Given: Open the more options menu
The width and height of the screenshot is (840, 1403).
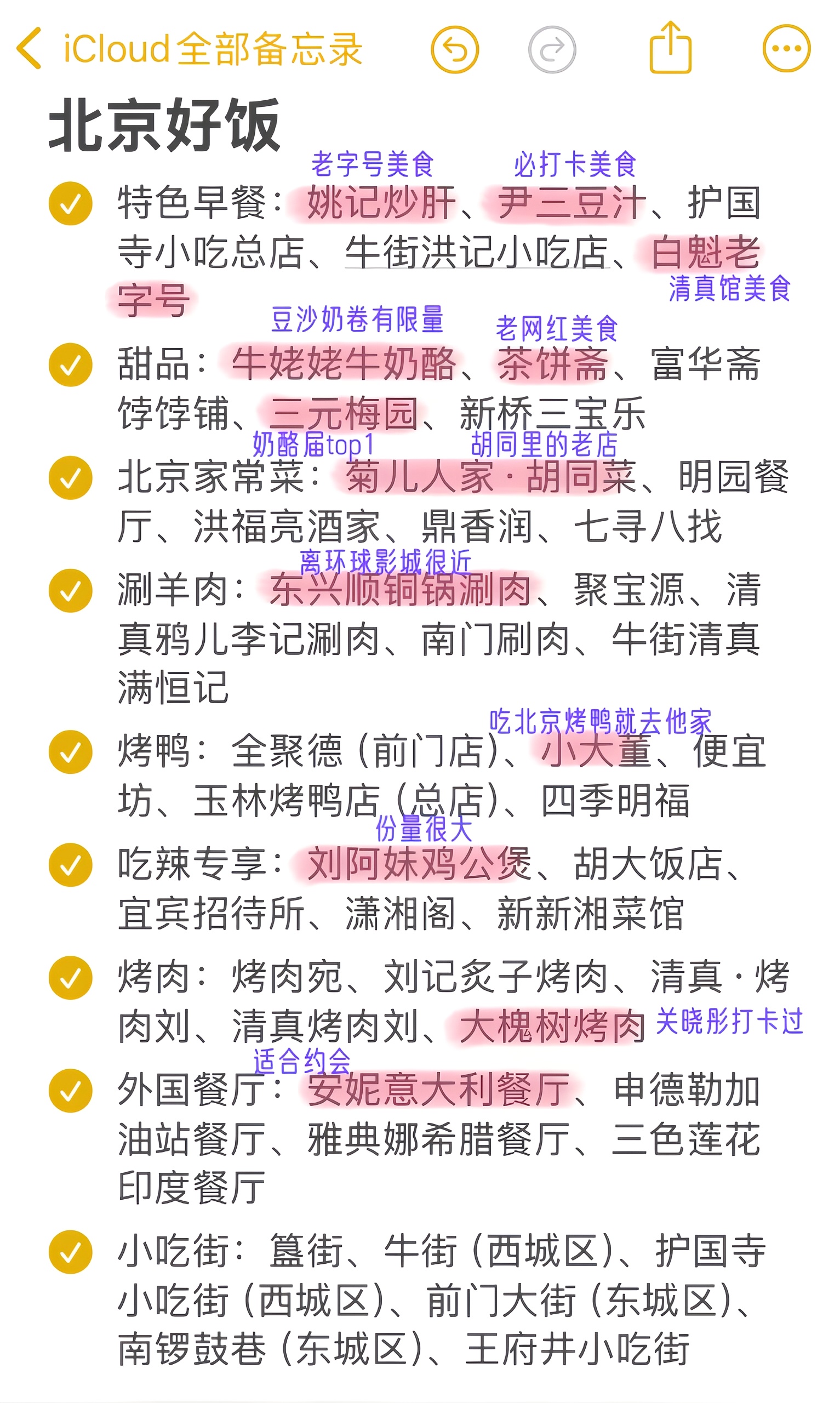Looking at the screenshot, I should click(x=786, y=49).
